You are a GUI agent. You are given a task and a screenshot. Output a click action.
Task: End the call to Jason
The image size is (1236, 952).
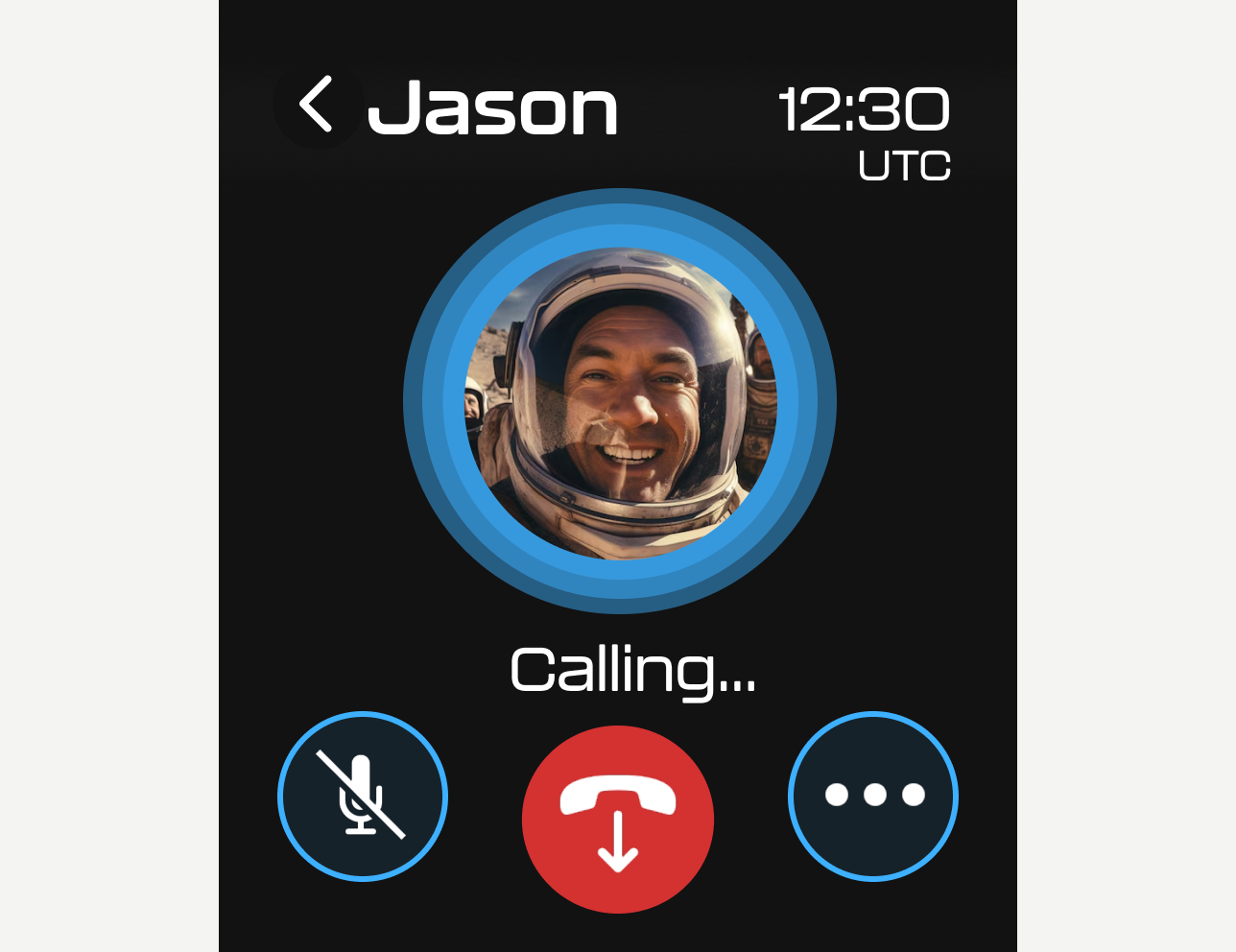pos(618,820)
